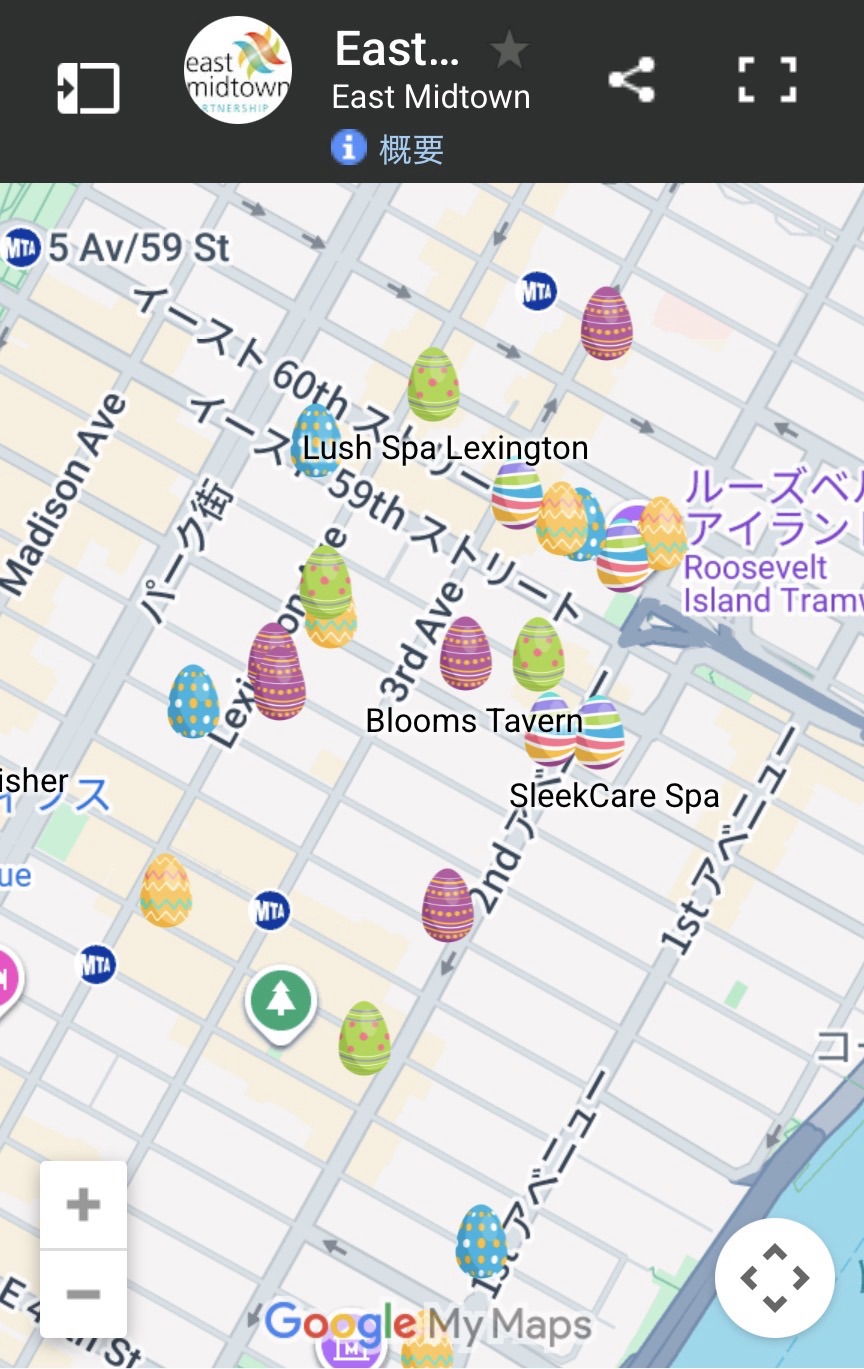Star this East Midtown map
This screenshot has height=1369, width=864.
[x=509, y=50]
